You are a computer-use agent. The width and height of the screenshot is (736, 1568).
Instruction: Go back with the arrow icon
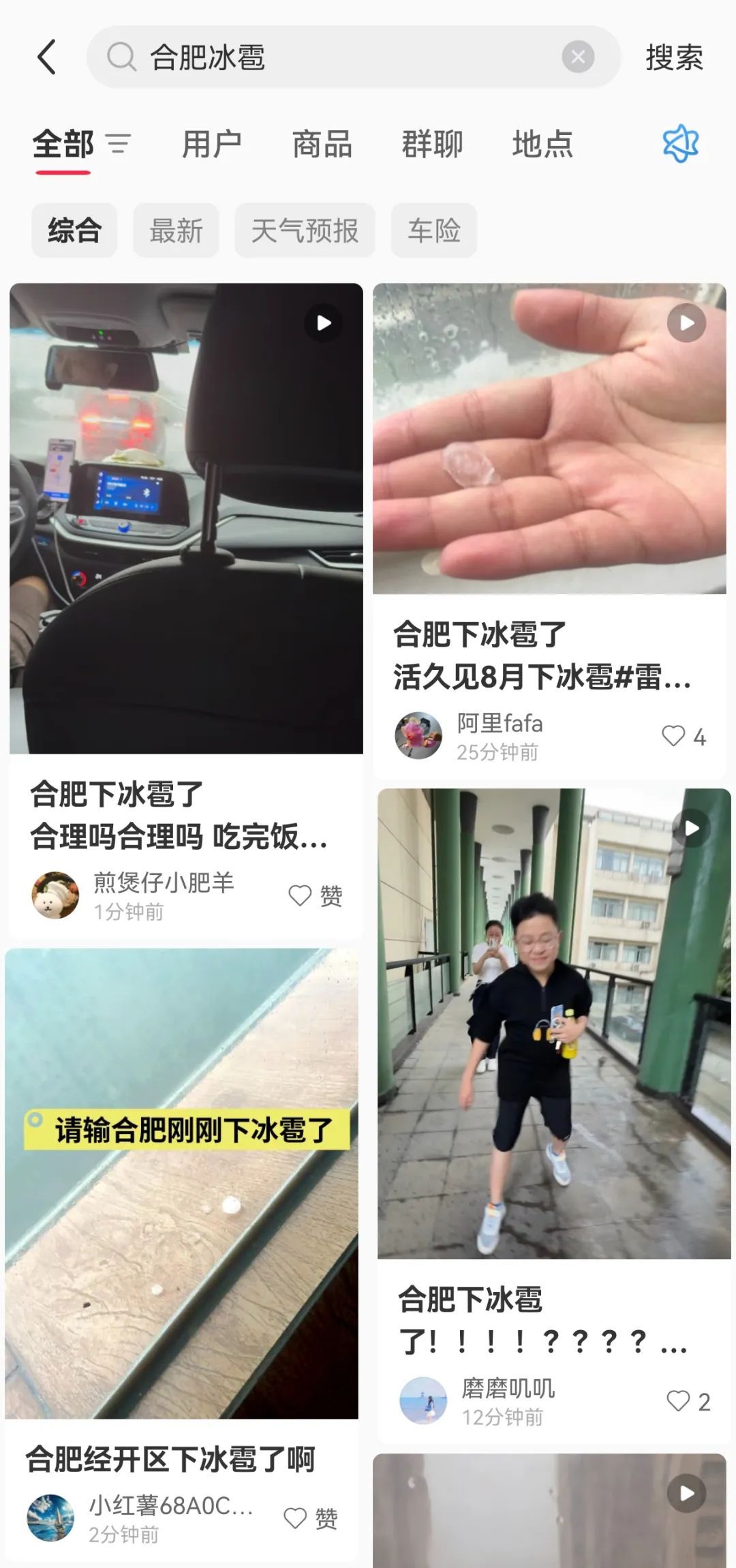46,57
